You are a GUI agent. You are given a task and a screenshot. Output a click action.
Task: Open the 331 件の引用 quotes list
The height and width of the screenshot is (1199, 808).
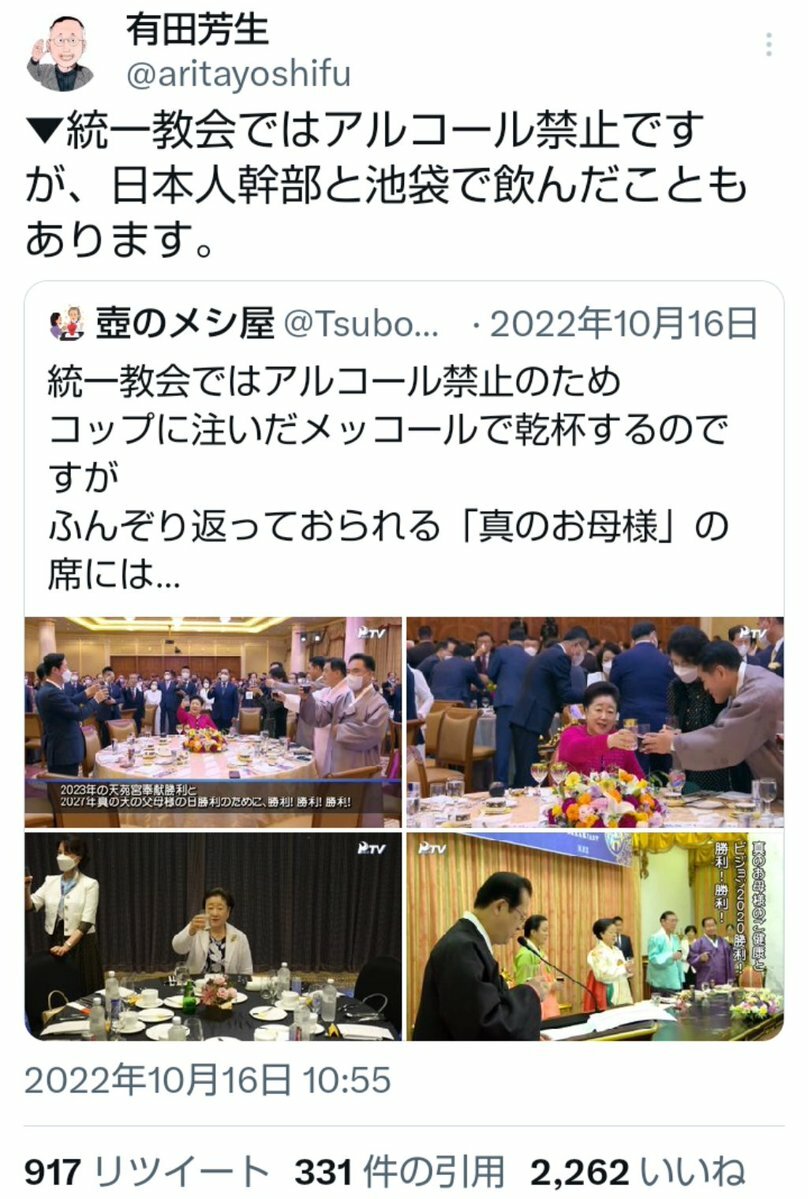(399, 1171)
